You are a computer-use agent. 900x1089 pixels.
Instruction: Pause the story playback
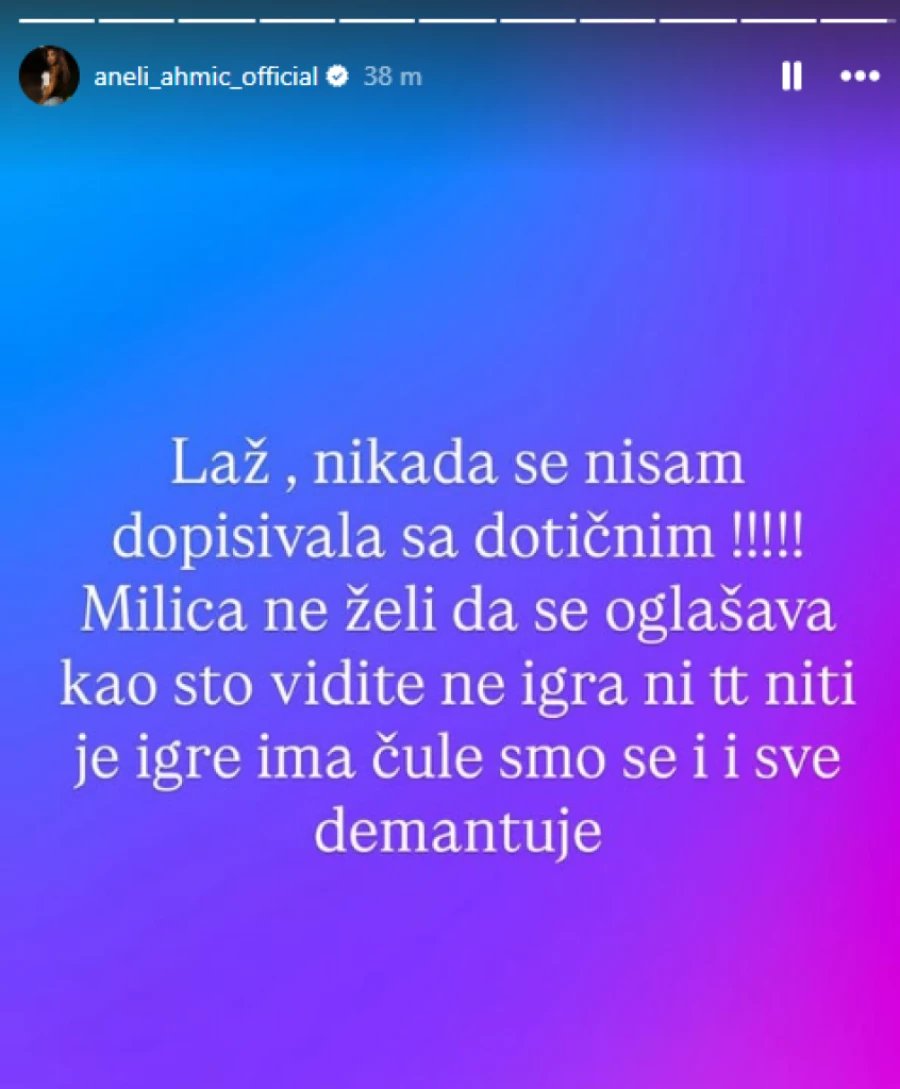tap(791, 76)
